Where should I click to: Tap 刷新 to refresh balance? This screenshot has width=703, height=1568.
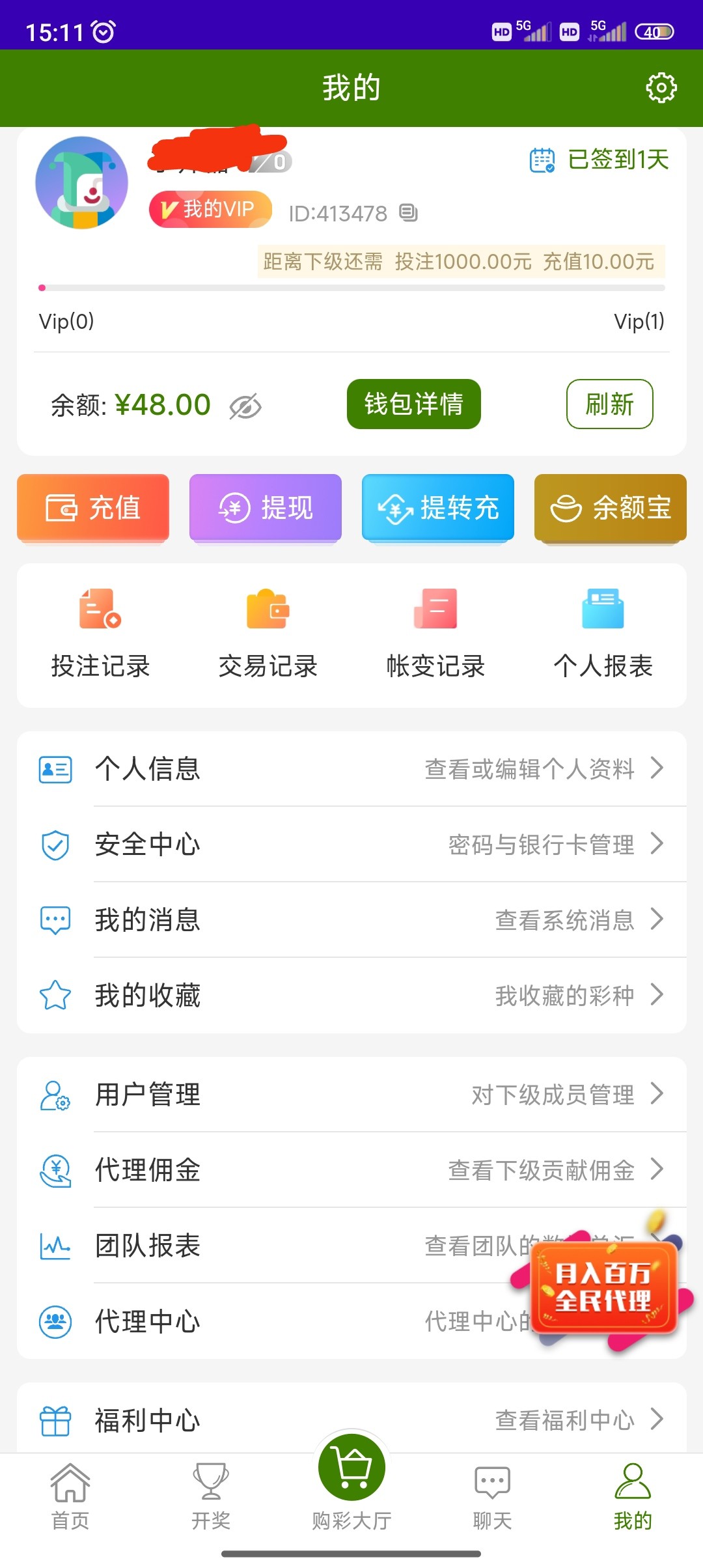(x=609, y=404)
